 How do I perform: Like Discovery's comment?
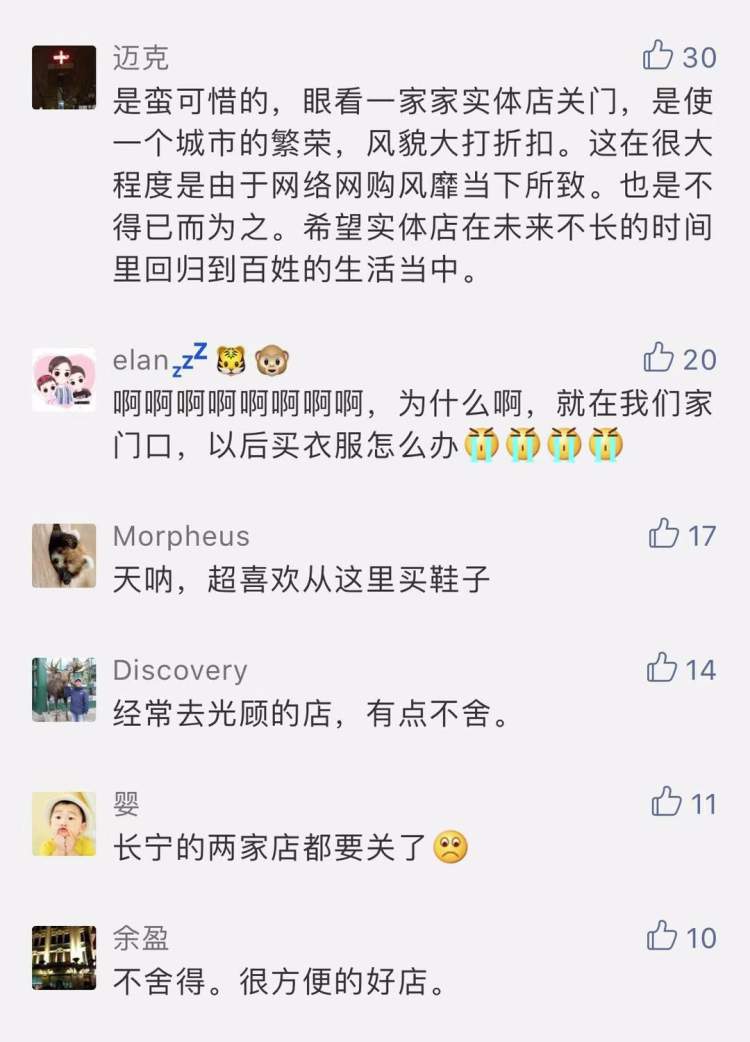[662, 668]
